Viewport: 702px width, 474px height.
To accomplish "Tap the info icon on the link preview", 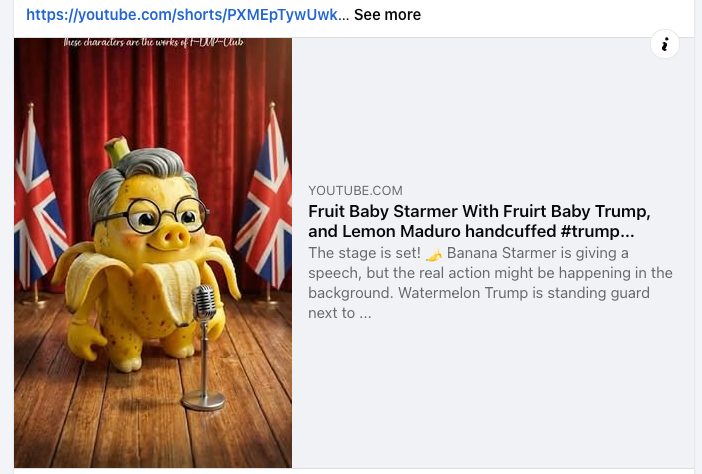I will (x=665, y=45).
